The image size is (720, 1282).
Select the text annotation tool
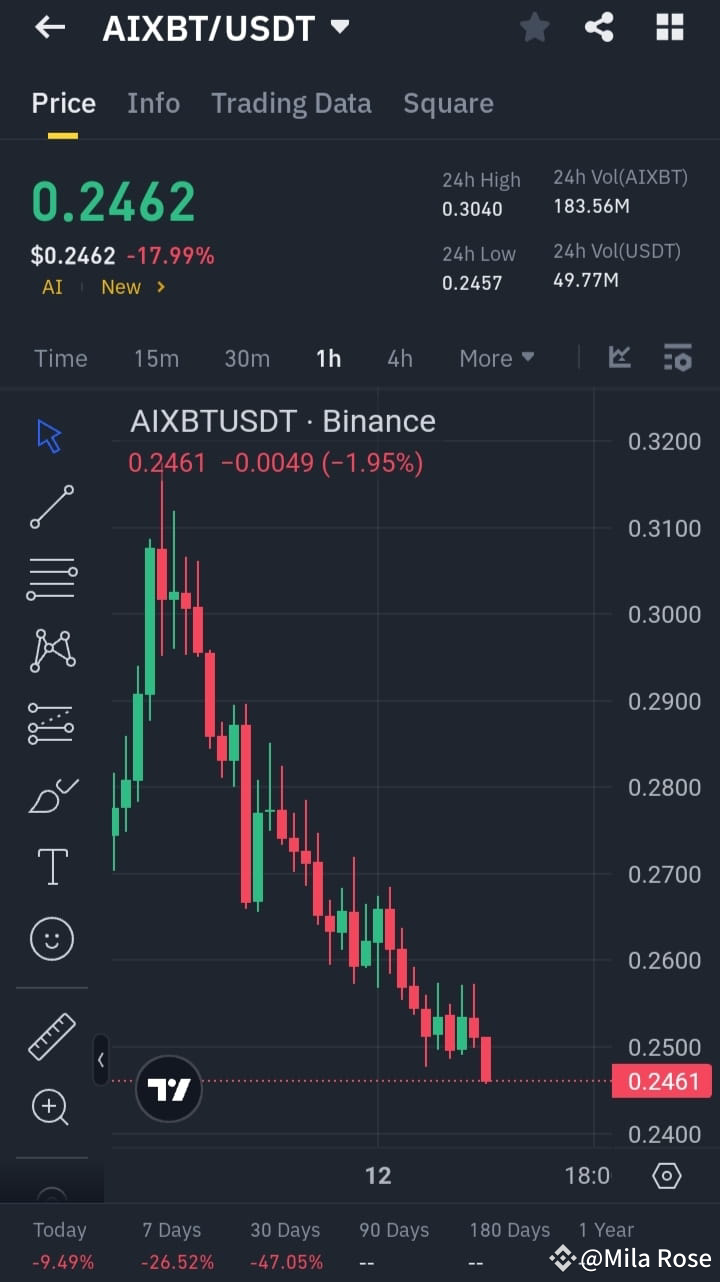[52, 866]
